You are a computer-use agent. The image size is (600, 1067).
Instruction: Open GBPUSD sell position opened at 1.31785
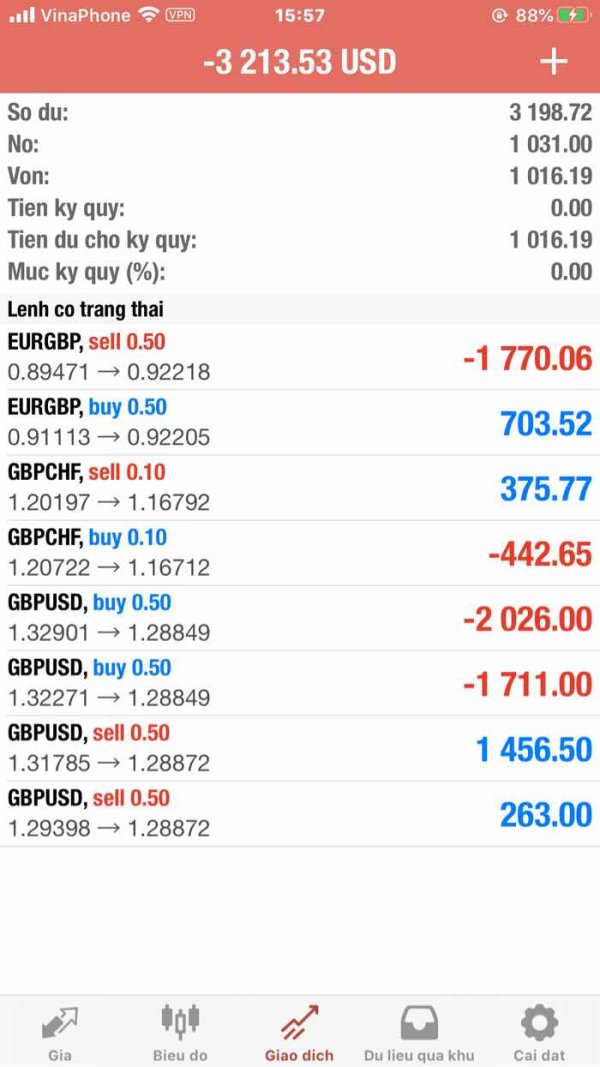(x=300, y=749)
